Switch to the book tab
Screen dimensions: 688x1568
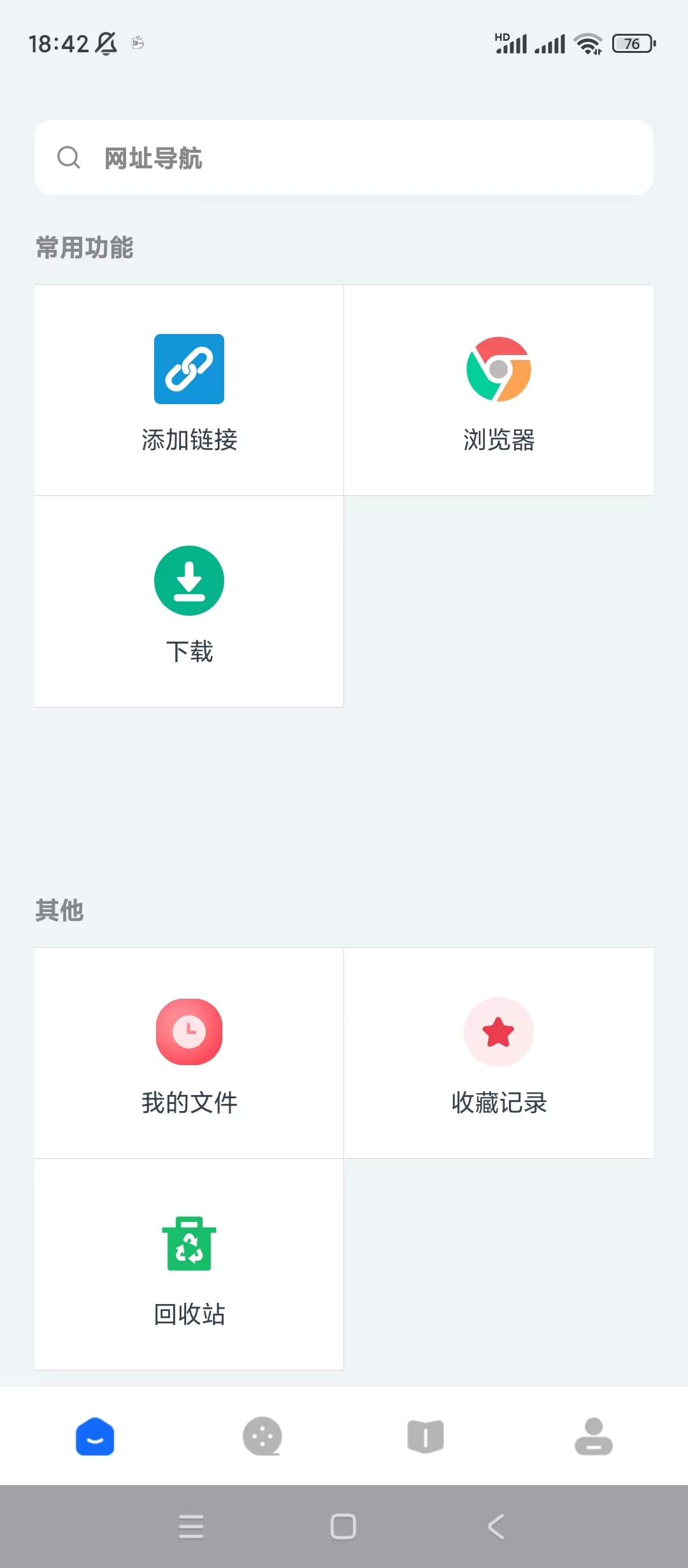(x=426, y=1437)
